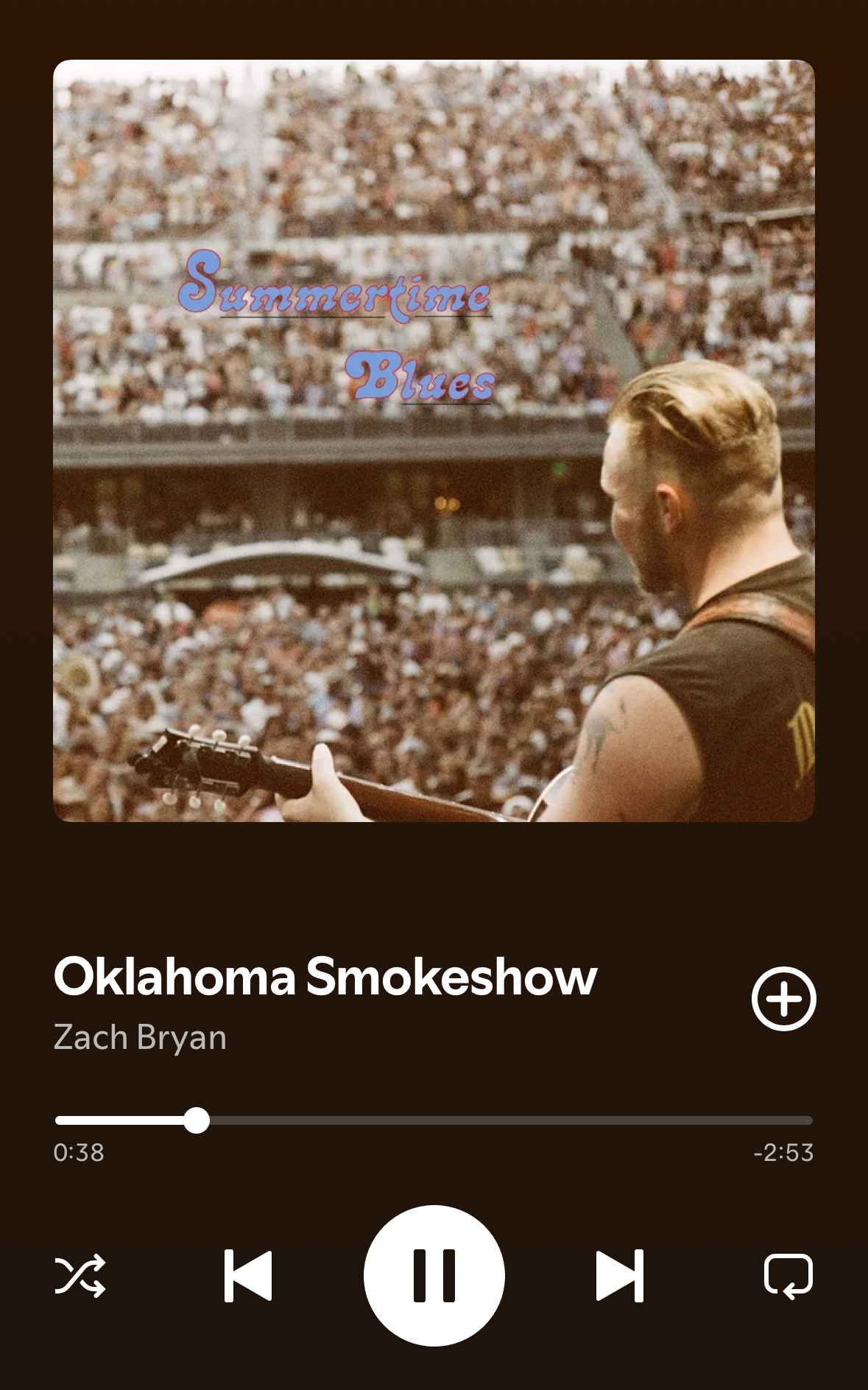Pause the current song
The image size is (868, 1390).
(434, 1275)
